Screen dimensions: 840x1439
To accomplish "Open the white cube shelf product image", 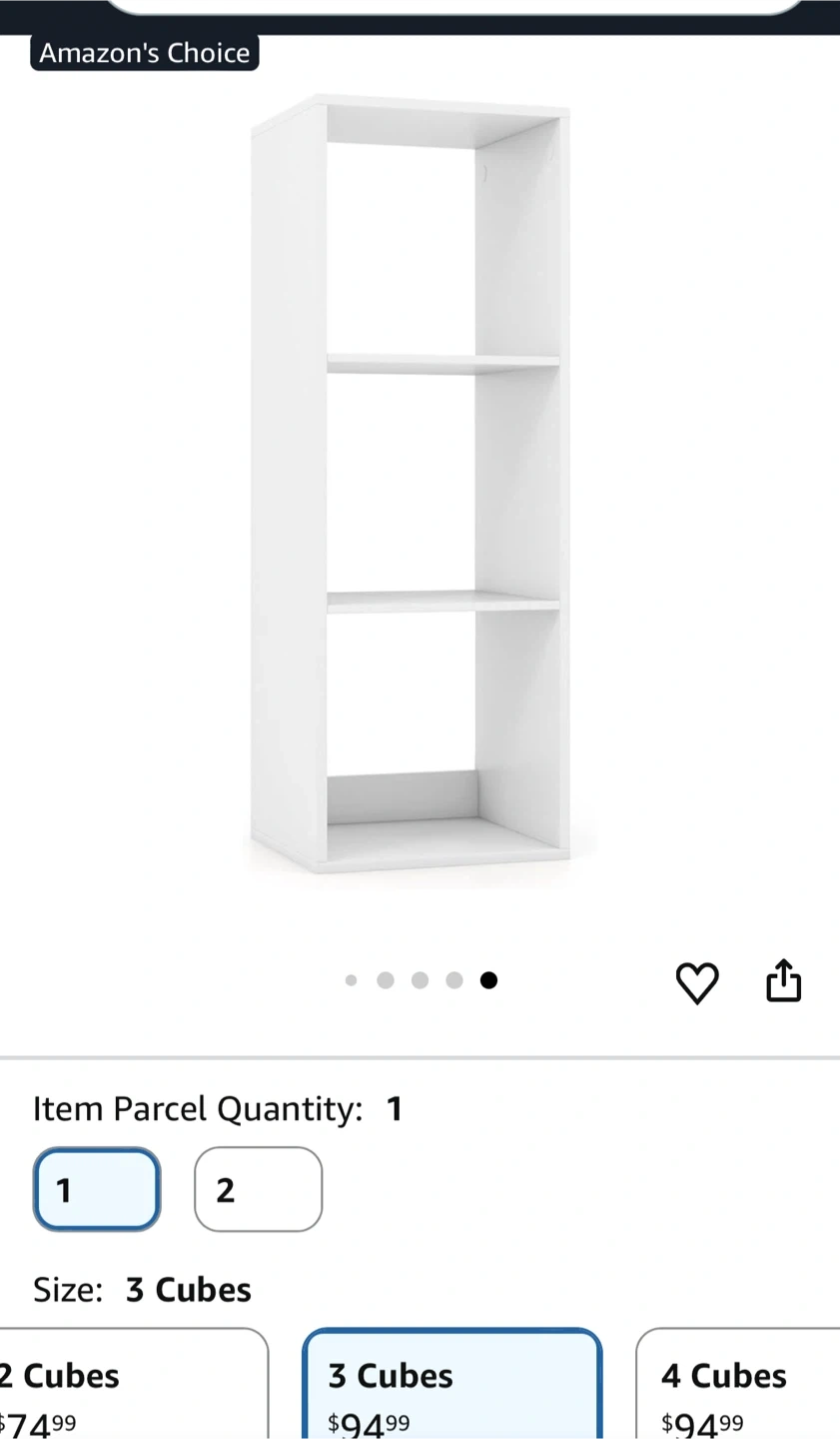I will (x=410, y=485).
